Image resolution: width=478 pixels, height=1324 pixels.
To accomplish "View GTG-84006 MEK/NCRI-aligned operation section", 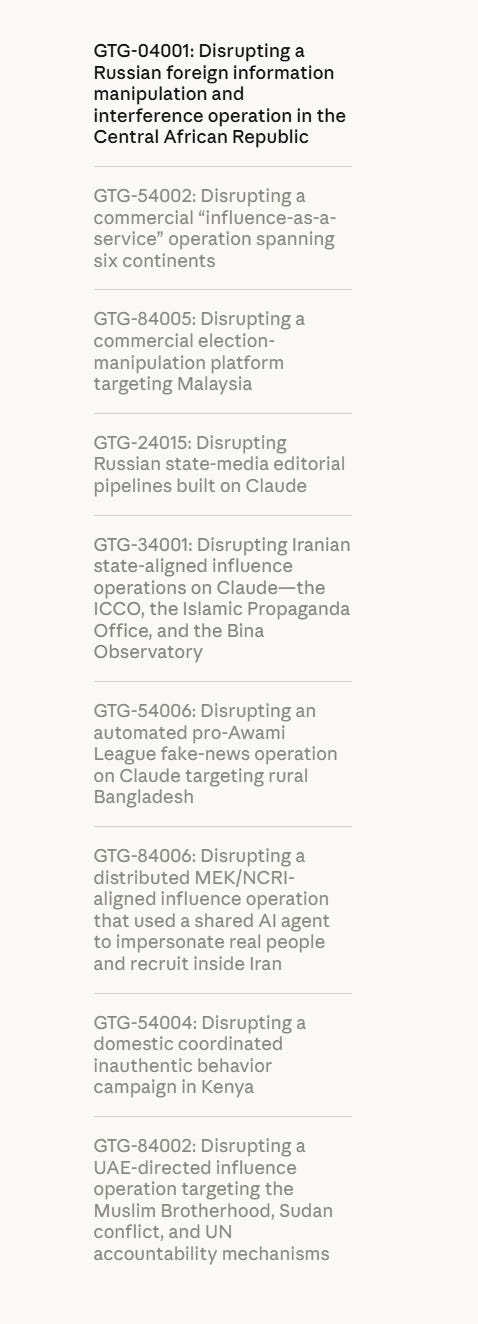I will 212,909.
